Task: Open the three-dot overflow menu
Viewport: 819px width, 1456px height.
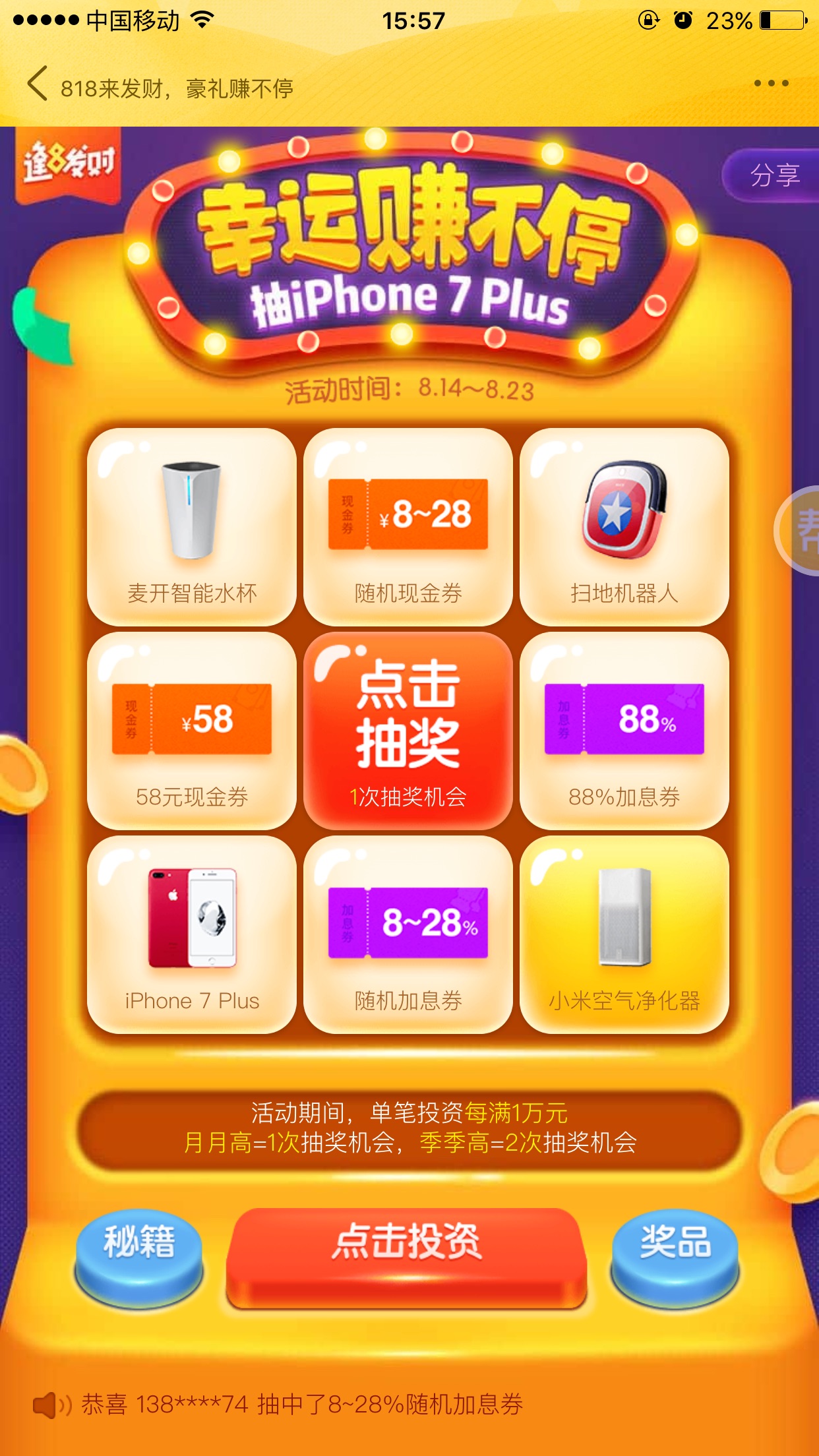Action: pos(771,83)
